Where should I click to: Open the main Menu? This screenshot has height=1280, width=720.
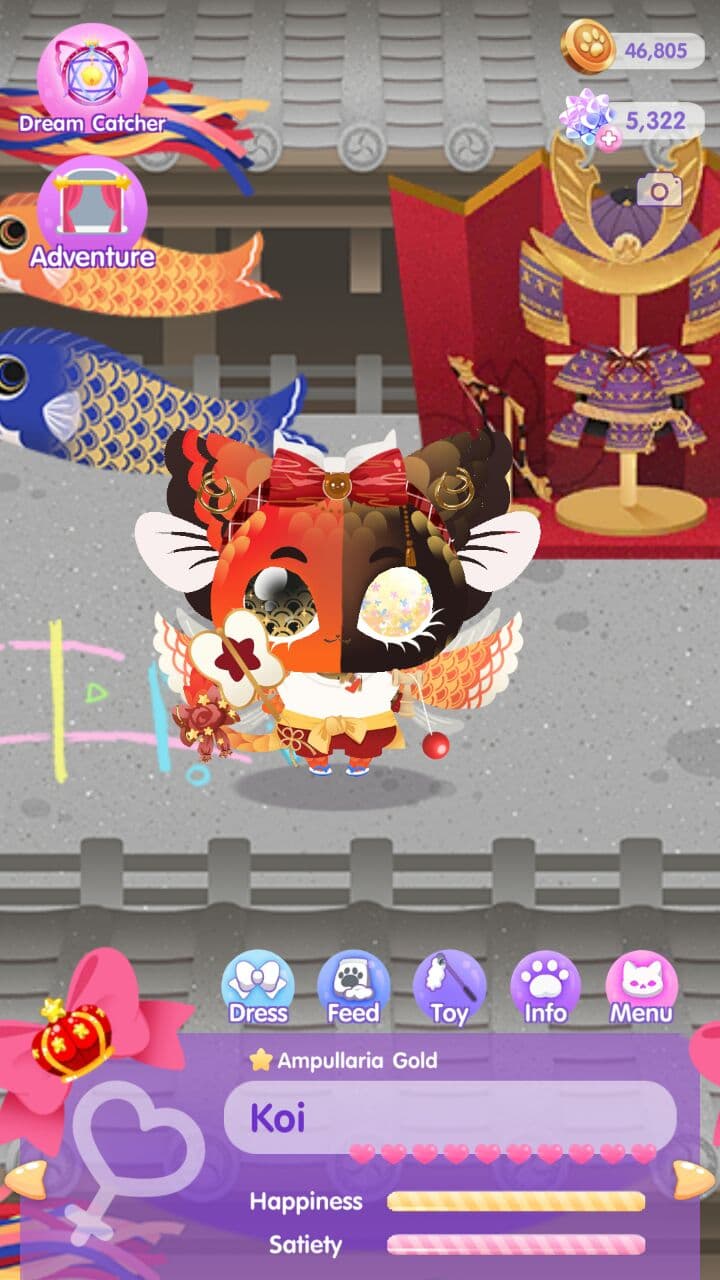(642, 987)
